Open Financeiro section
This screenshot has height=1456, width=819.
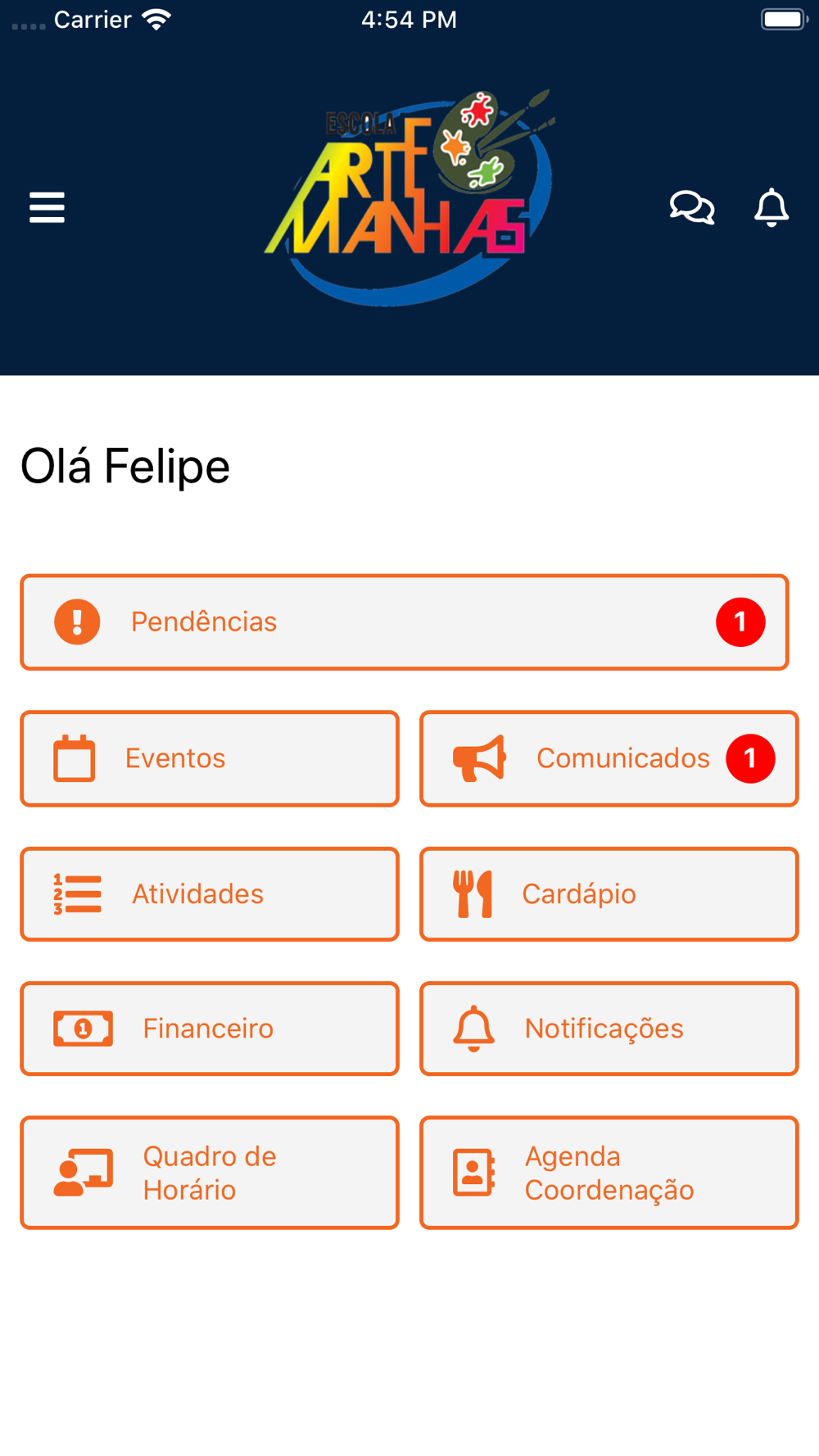tap(210, 1029)
